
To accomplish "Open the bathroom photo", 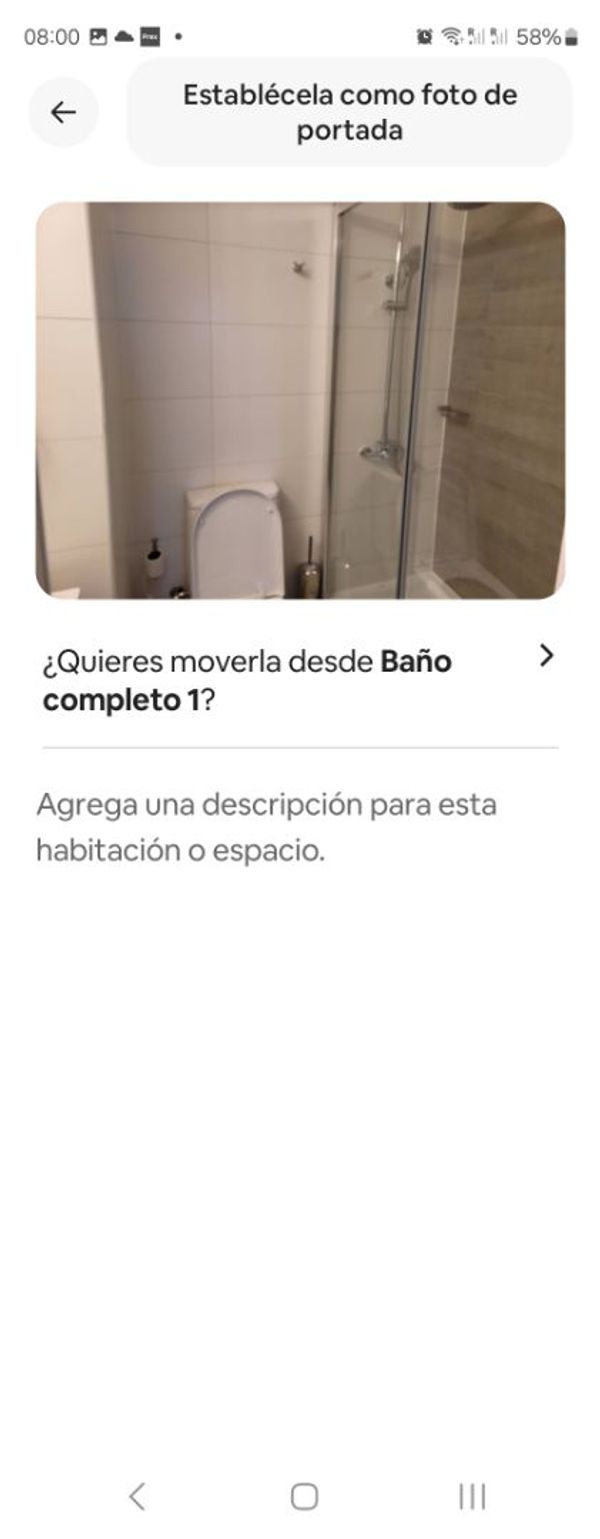I will [300, 400].
